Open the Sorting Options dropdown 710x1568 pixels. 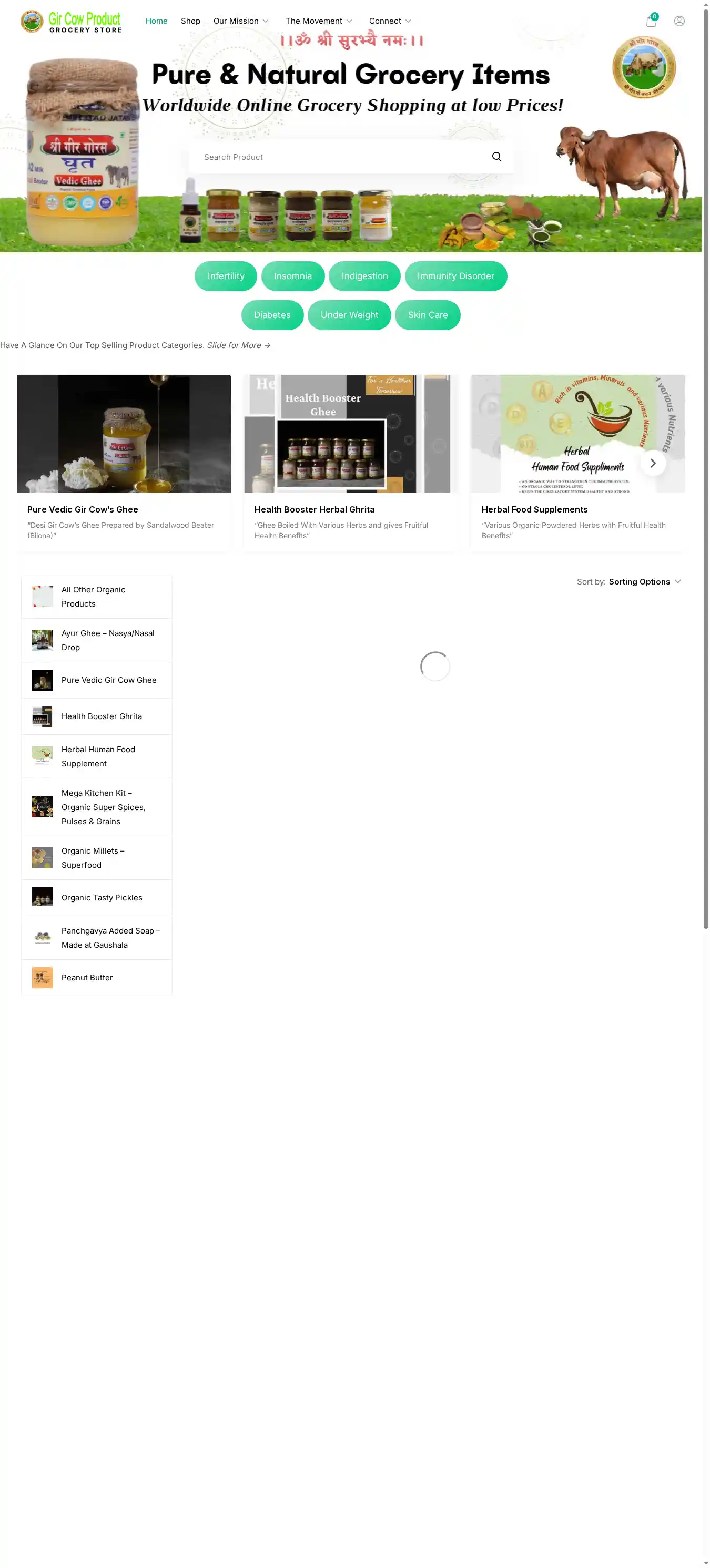(x=644, y=582)
